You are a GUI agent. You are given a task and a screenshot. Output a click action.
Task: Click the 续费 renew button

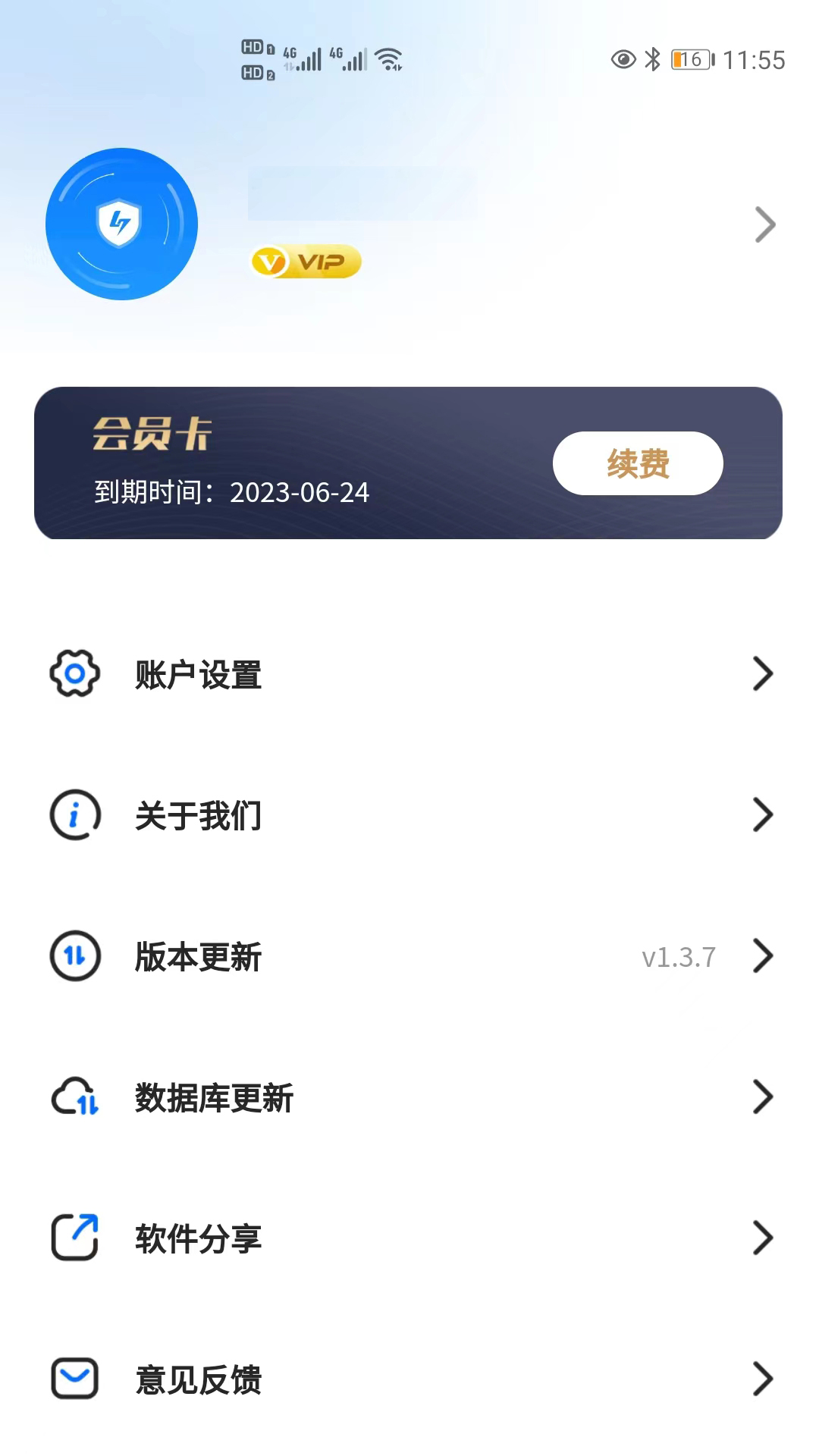coord(639,463)
